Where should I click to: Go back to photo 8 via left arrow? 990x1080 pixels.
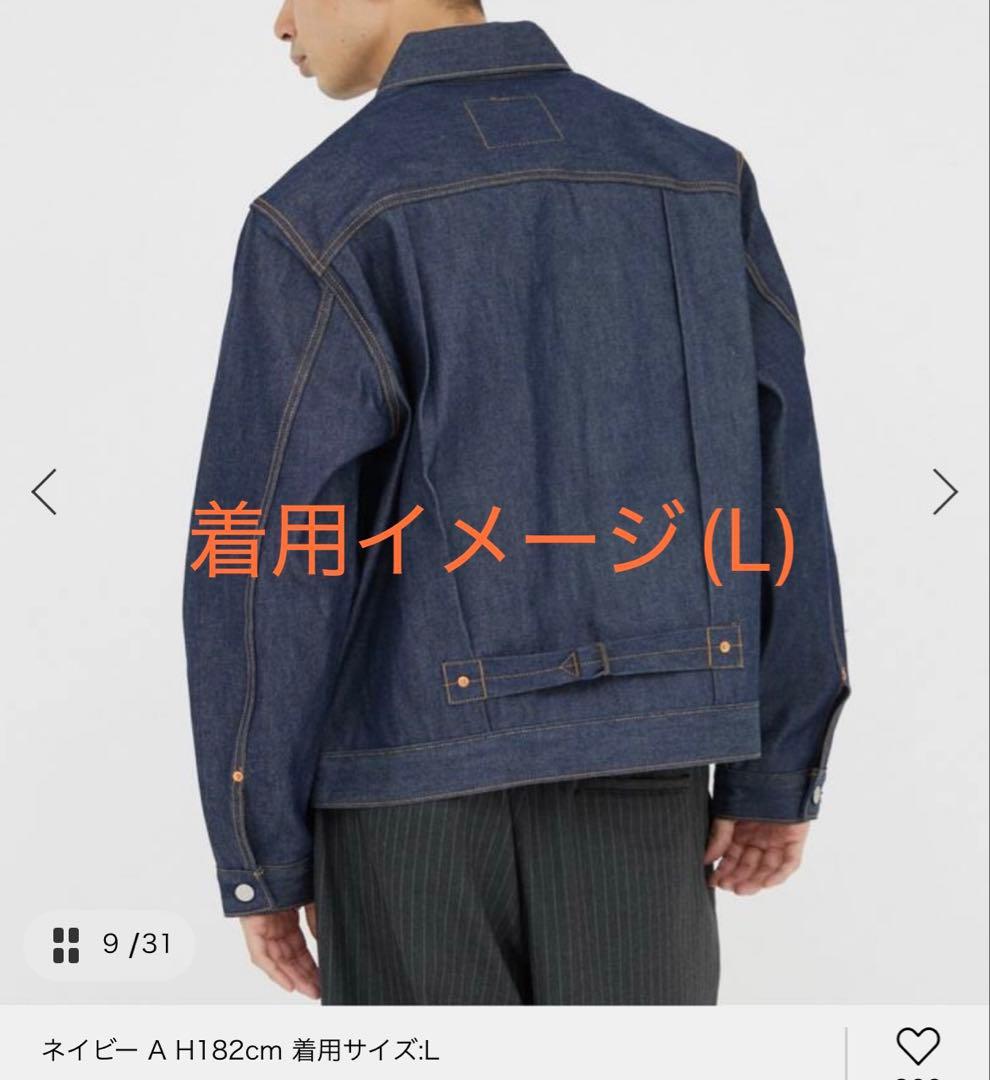click(x=44, y=490)
